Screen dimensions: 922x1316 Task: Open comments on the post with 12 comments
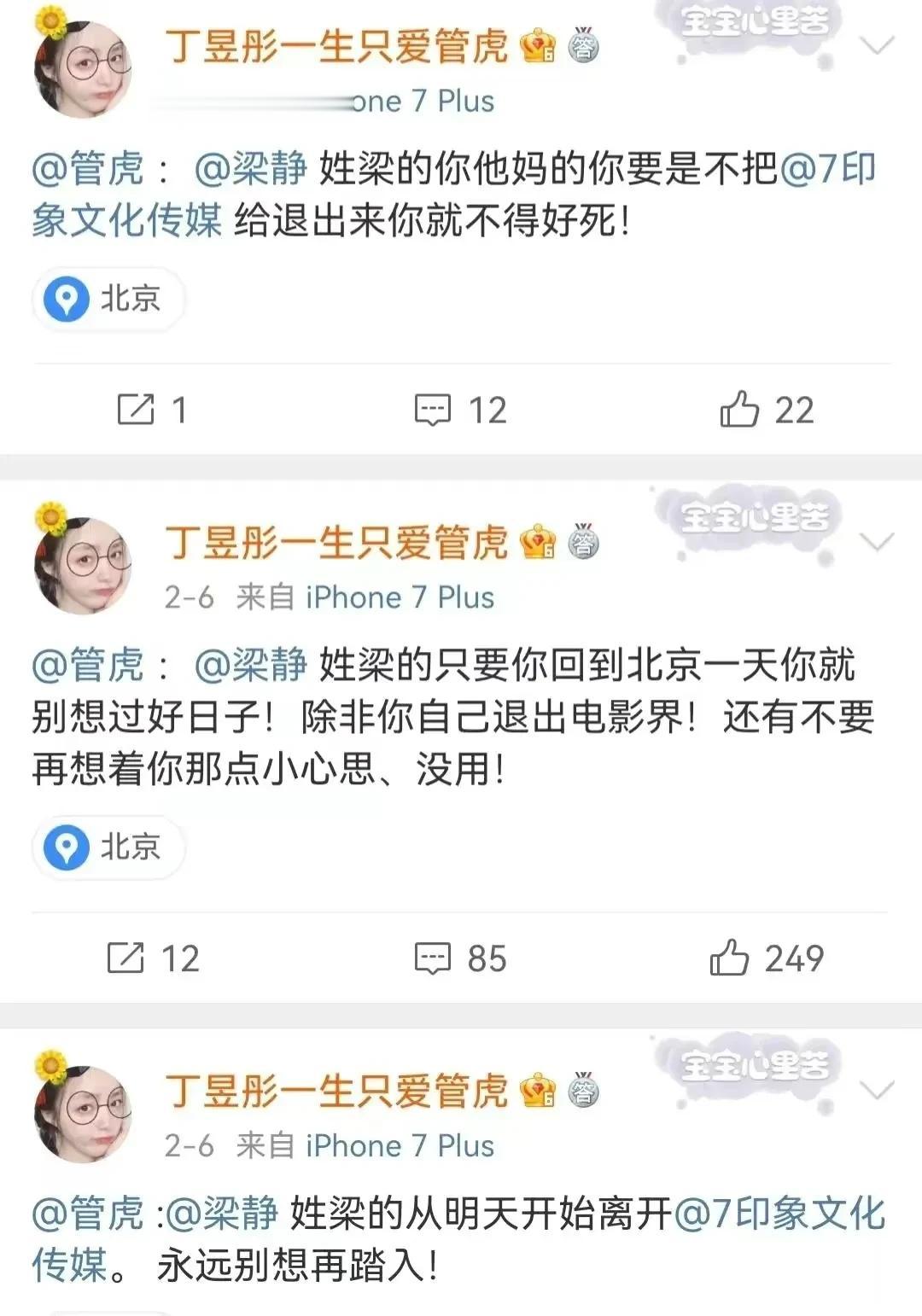point(433,410)
